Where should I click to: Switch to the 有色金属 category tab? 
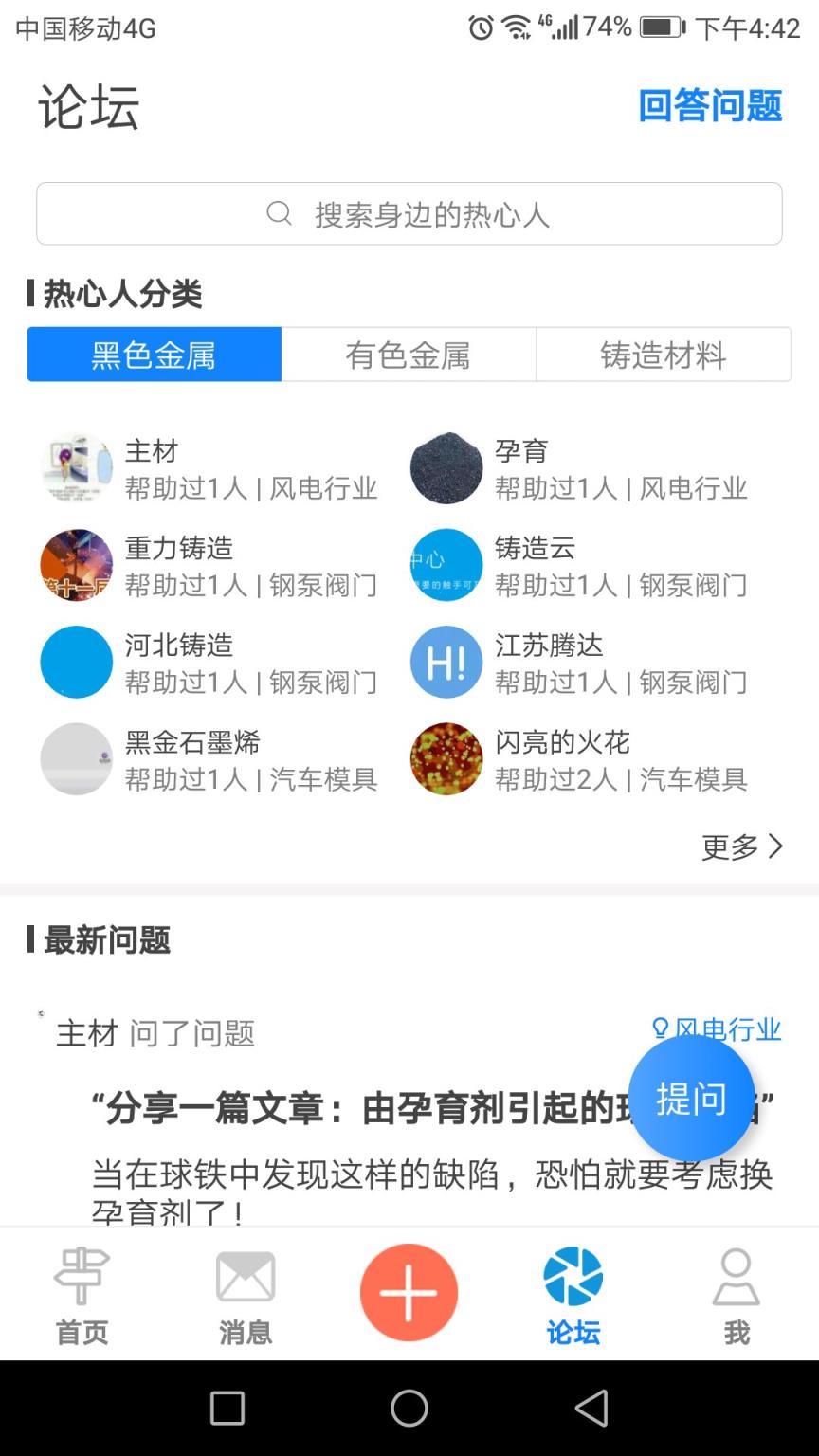[409, 353]
